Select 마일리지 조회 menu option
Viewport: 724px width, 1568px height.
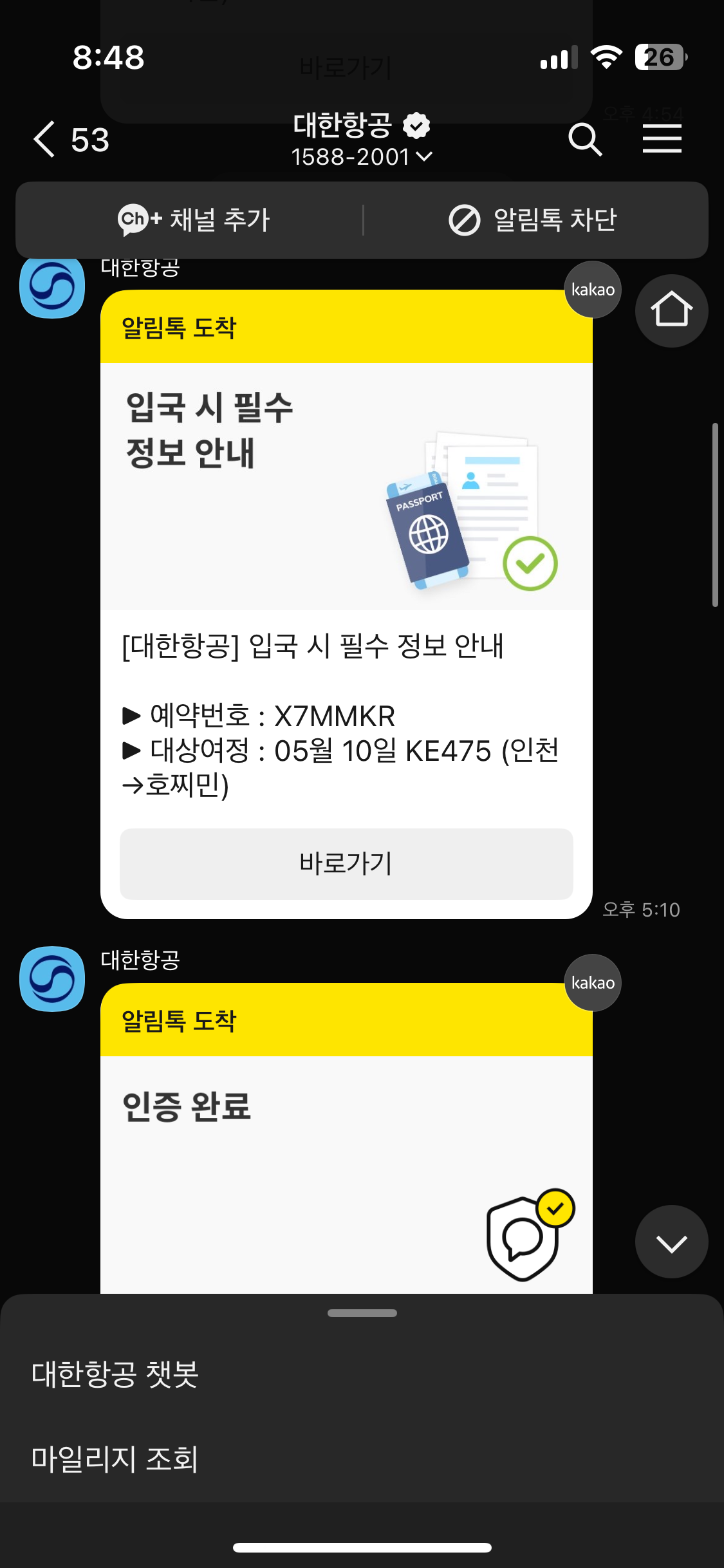coord(115,1459)
